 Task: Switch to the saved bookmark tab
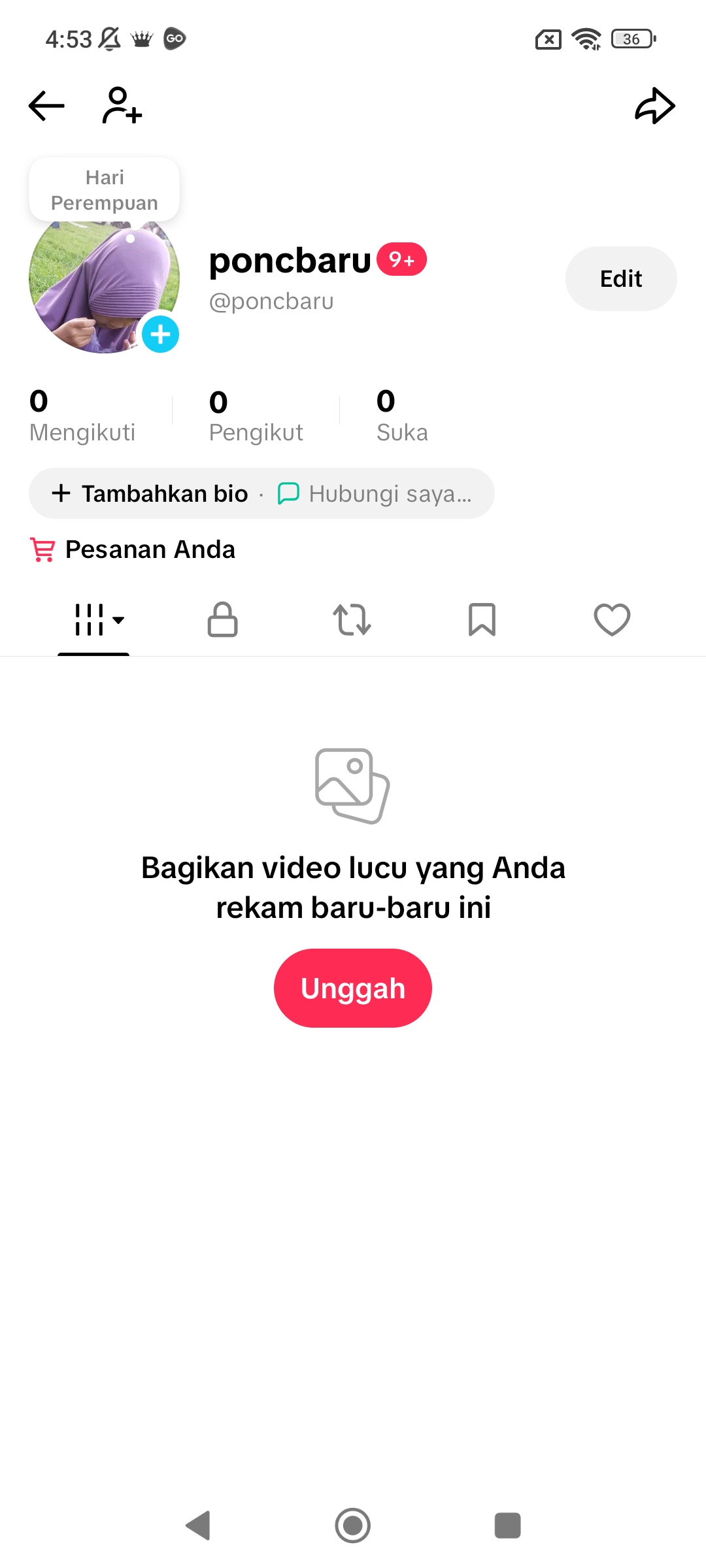coord(482,619)
